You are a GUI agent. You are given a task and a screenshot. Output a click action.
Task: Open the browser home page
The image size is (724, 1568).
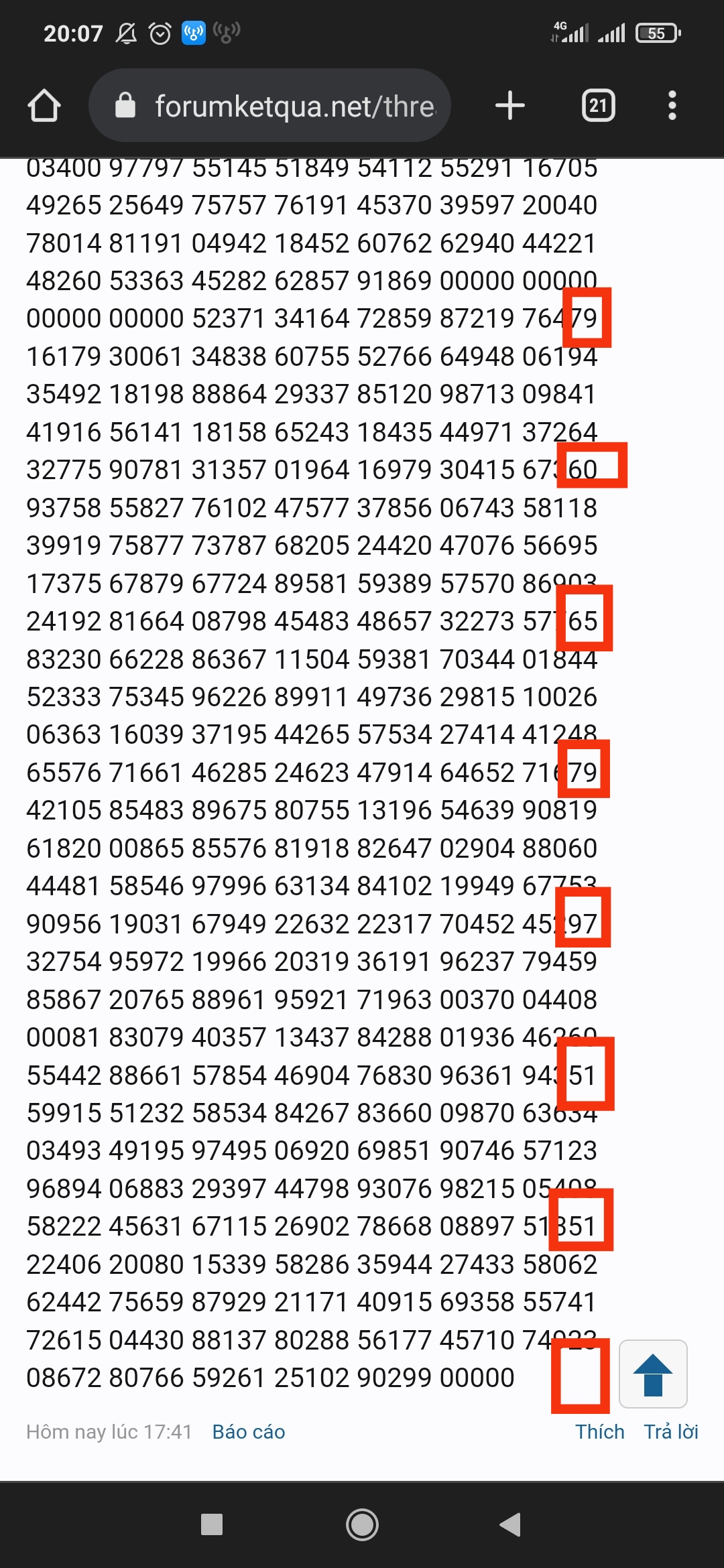point(44,106)
